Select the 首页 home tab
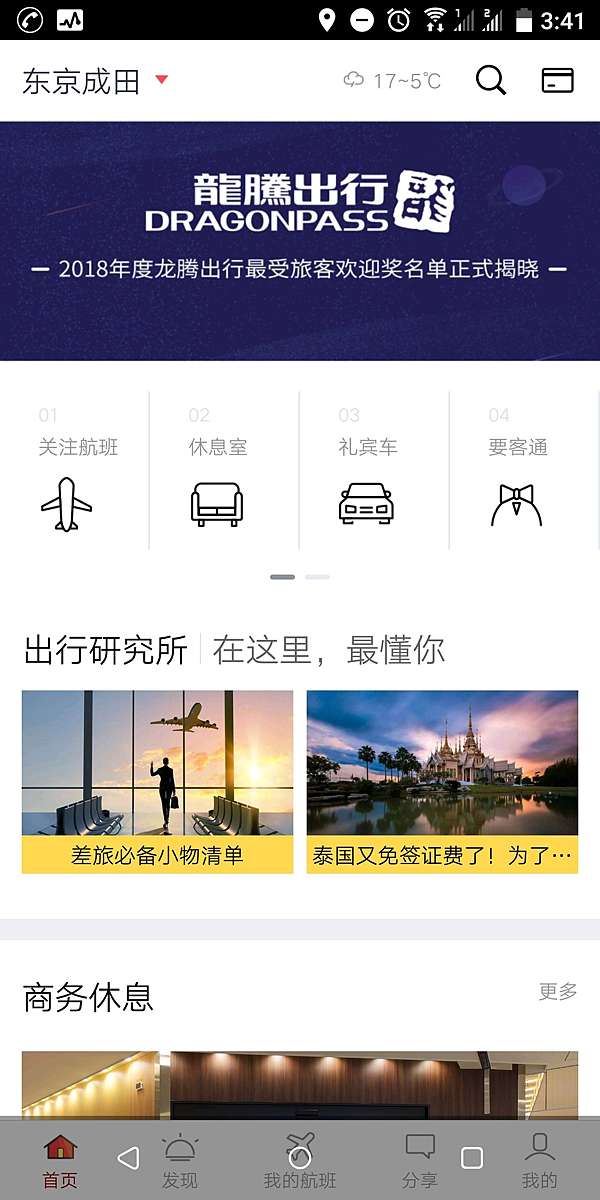 coord(60,1163)
